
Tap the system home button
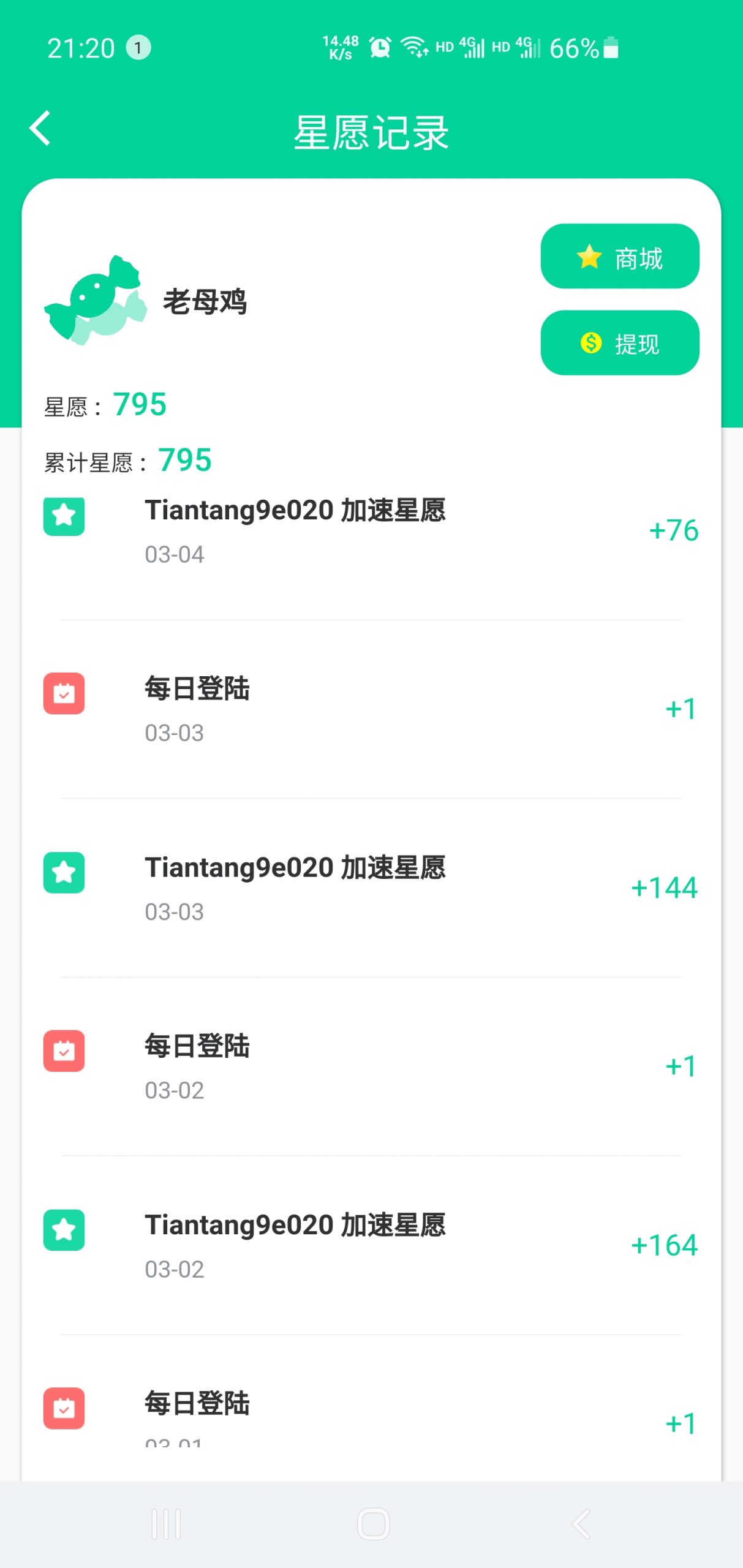click(373, 1523)
